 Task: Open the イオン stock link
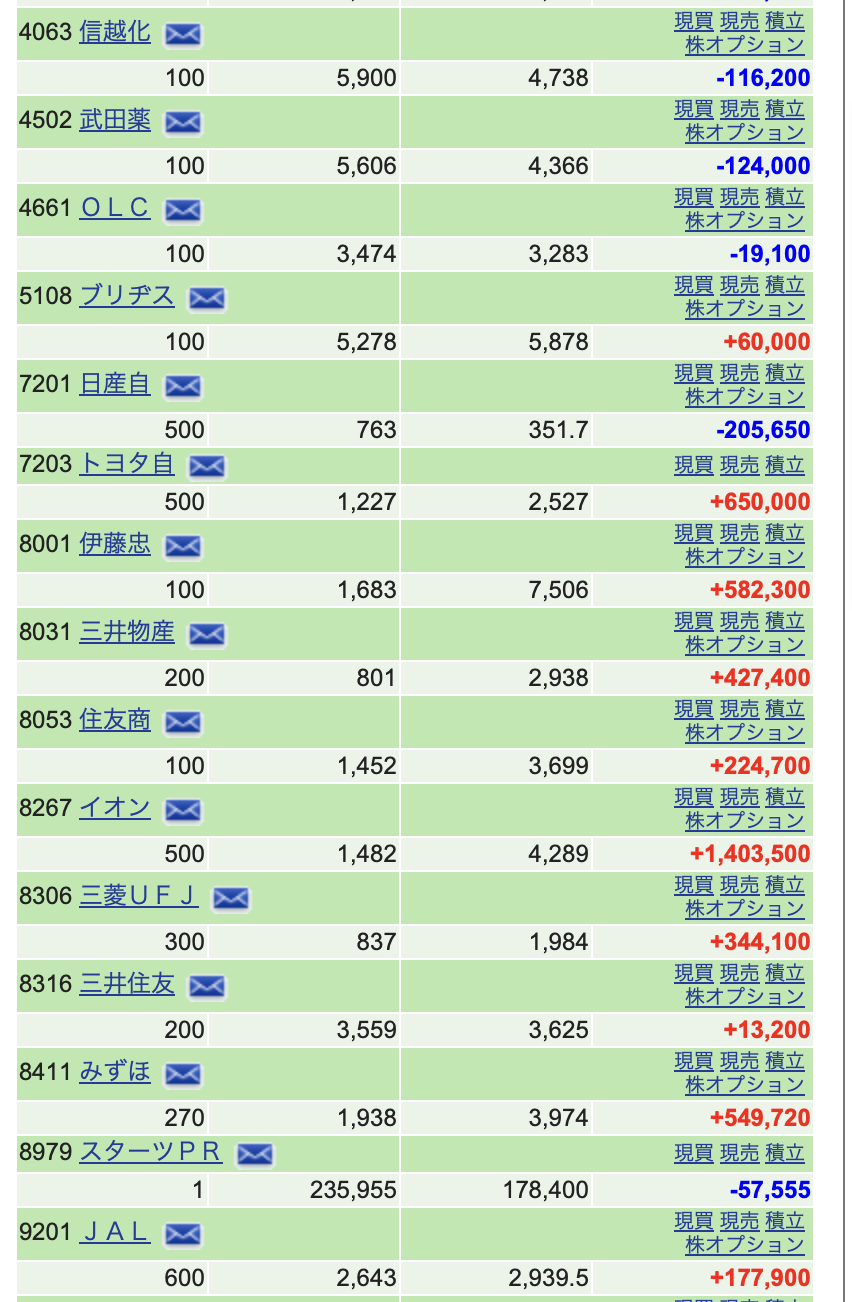pyautogui.click(x=115, y=808)
